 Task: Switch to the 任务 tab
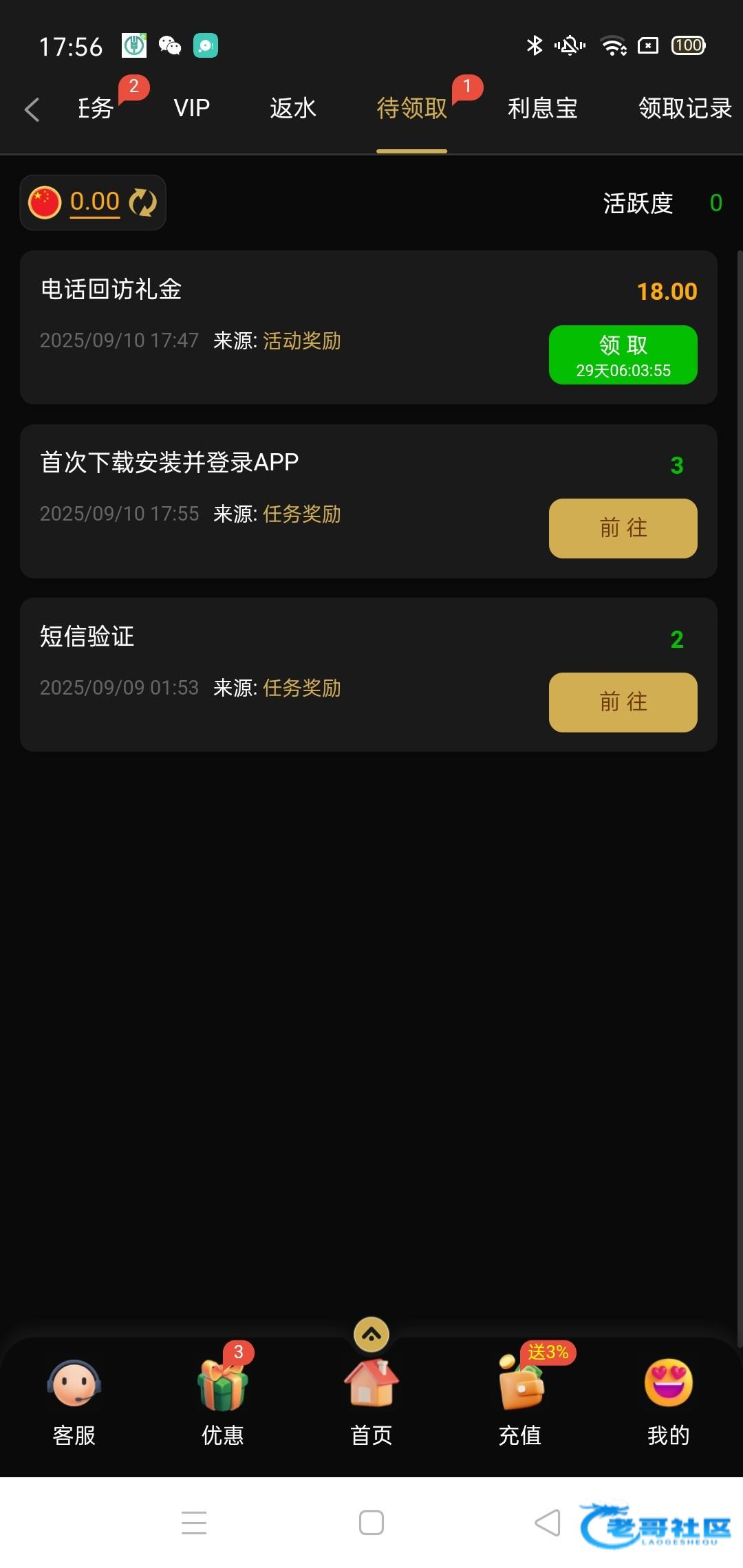(x=96, y=109)
